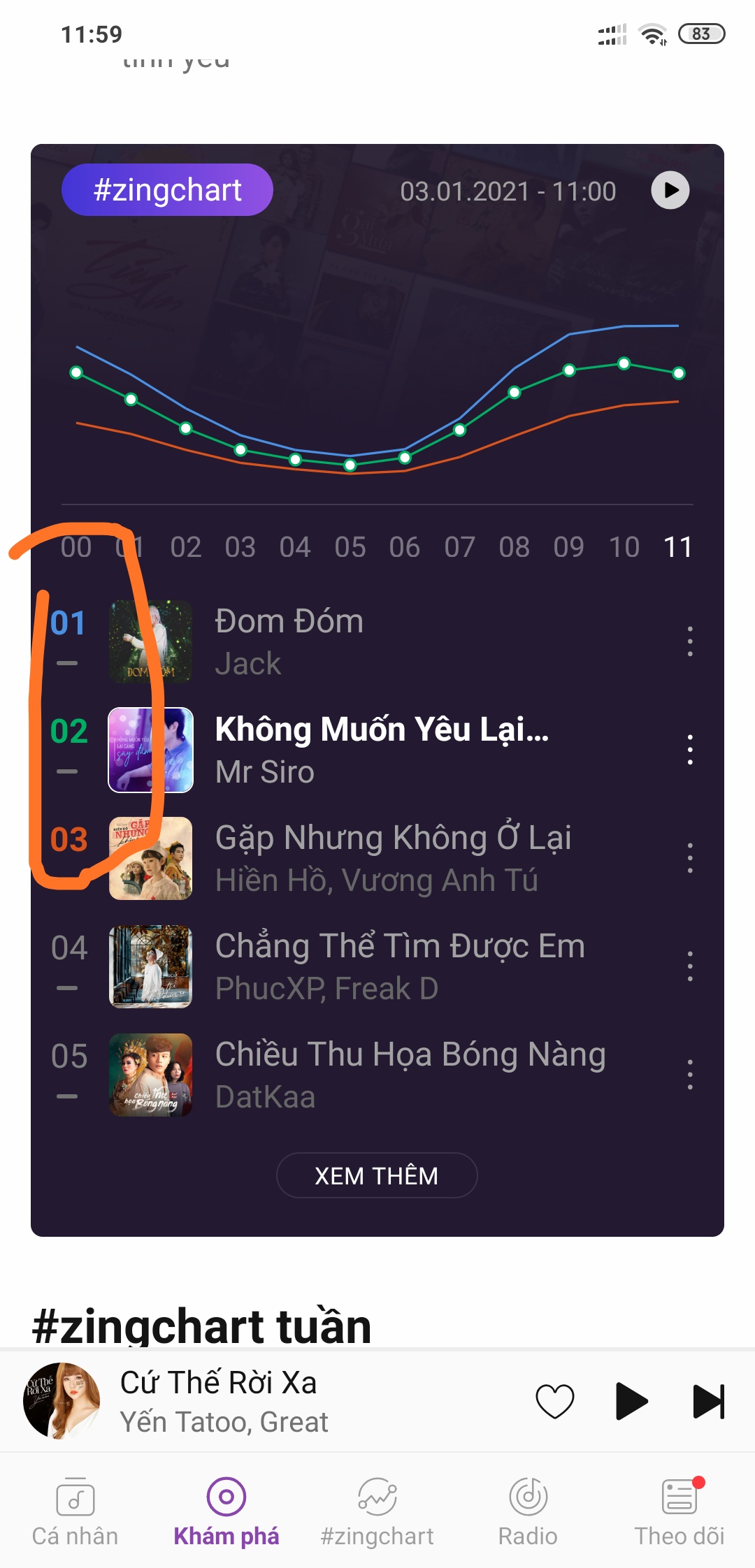Tap XEM THÊM to see more songs
This screenshot has height=1568, width=755.
377,1175
